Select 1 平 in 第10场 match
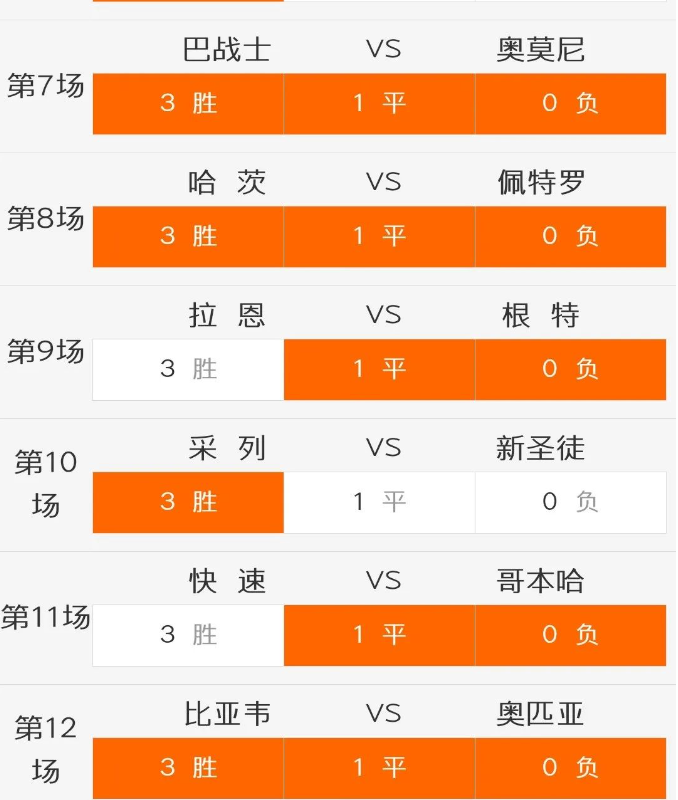 tap(379, 502)
